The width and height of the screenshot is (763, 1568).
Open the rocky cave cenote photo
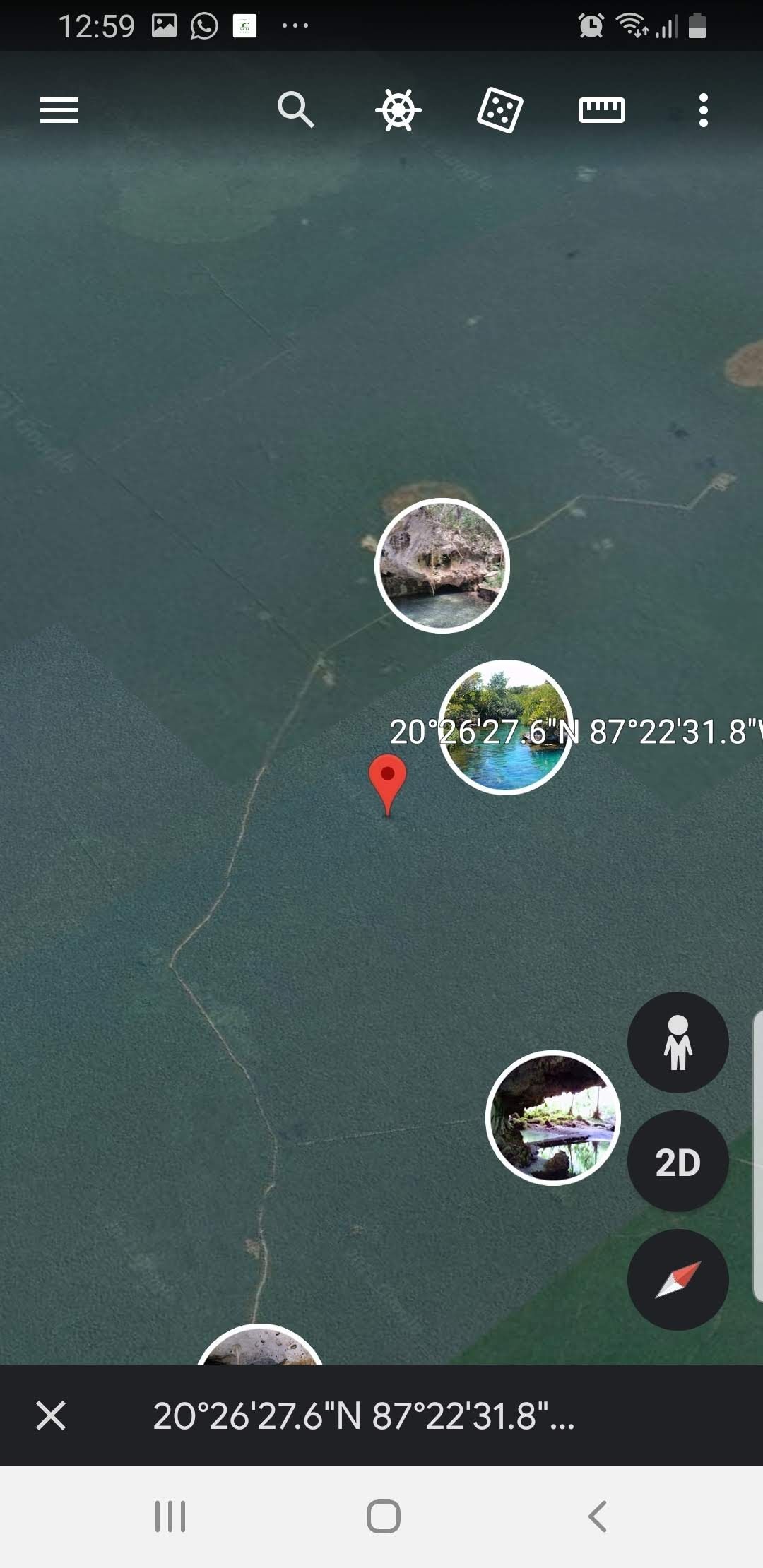coord(442,565)
